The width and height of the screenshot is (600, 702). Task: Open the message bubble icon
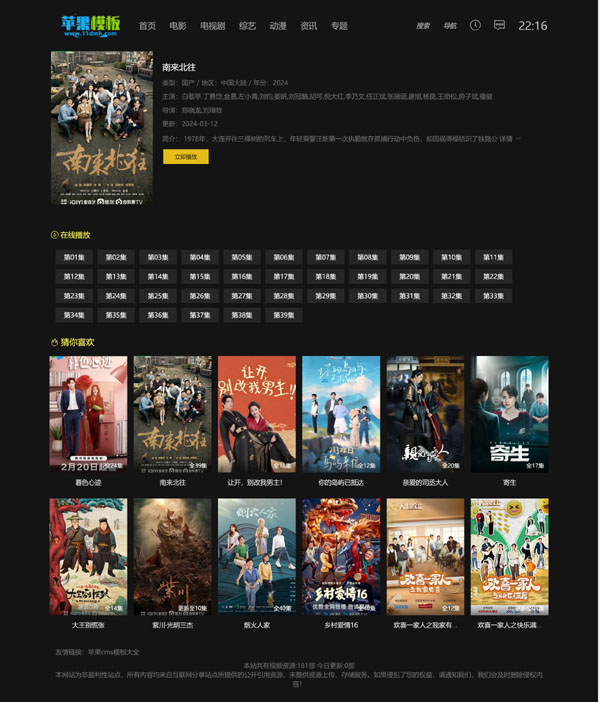499,25
